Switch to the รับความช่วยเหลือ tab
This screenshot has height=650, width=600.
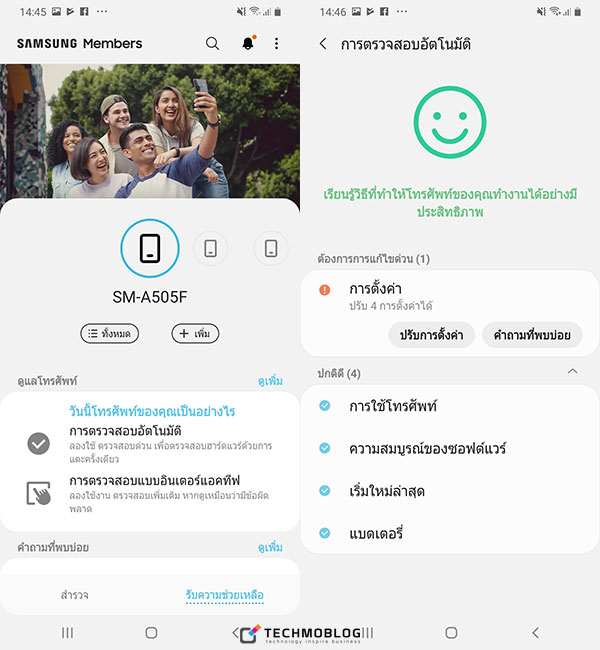pos(225,595)
